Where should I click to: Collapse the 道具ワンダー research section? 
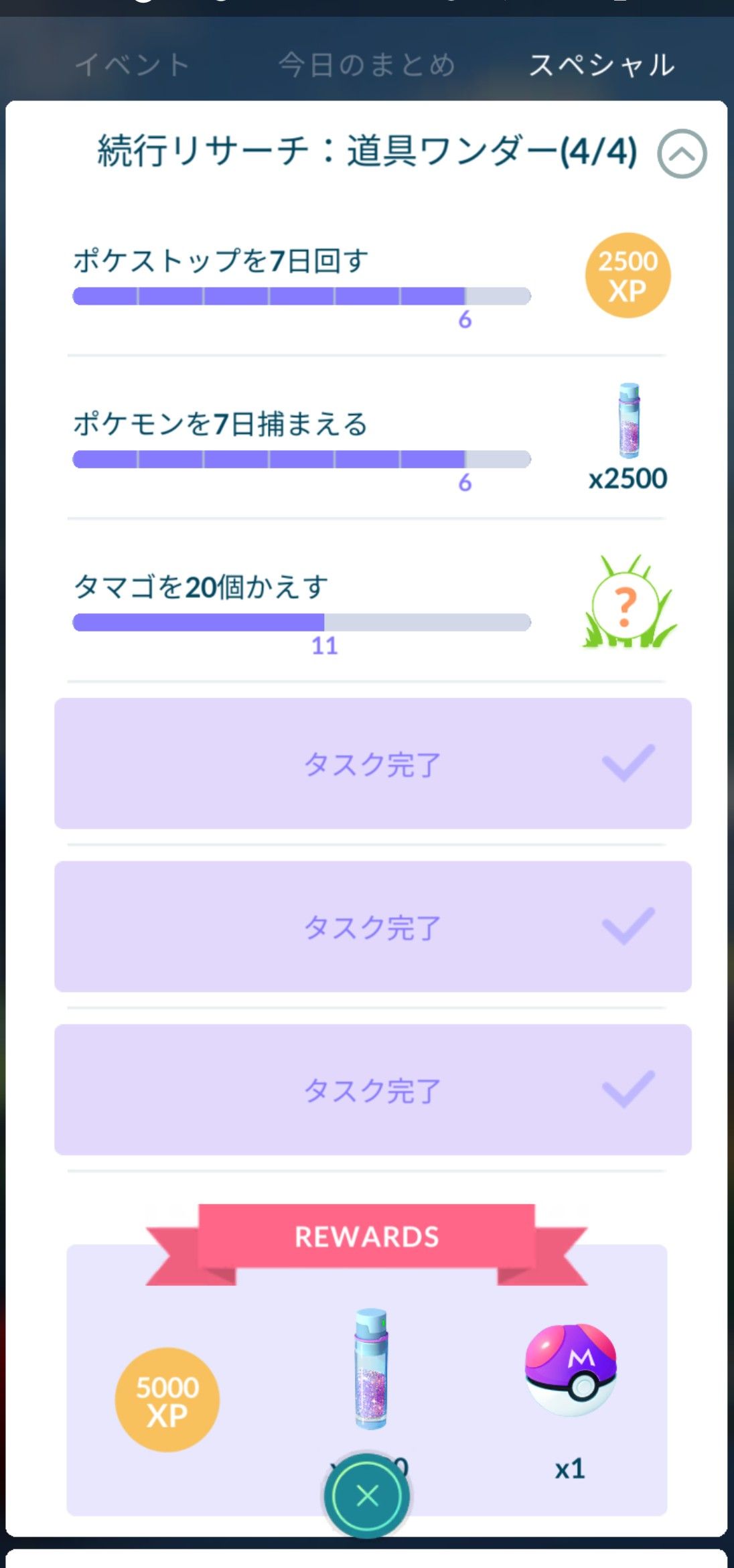pos(681,154)
